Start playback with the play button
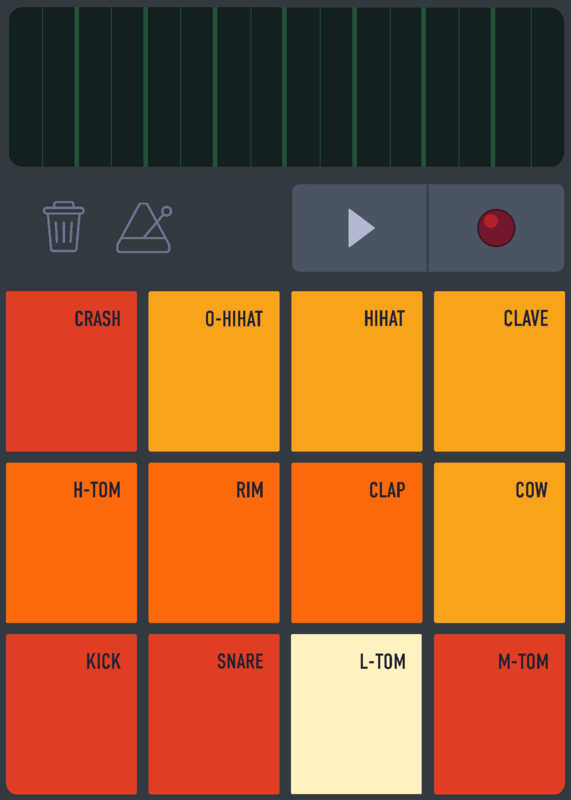The width and height of the screenshot is (571, 800). [x=360, y=228]
